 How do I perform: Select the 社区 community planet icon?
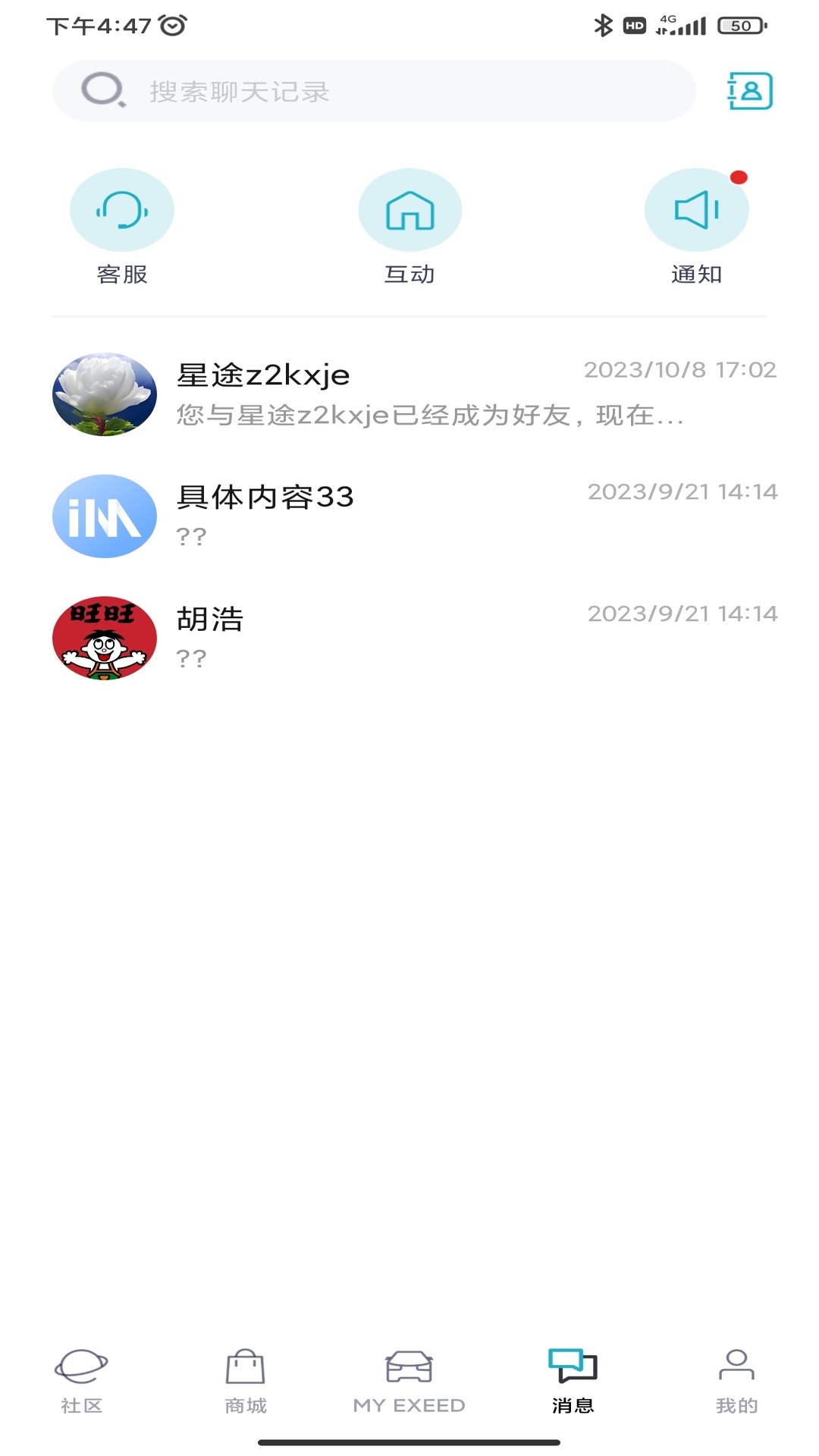[83, 1374]
